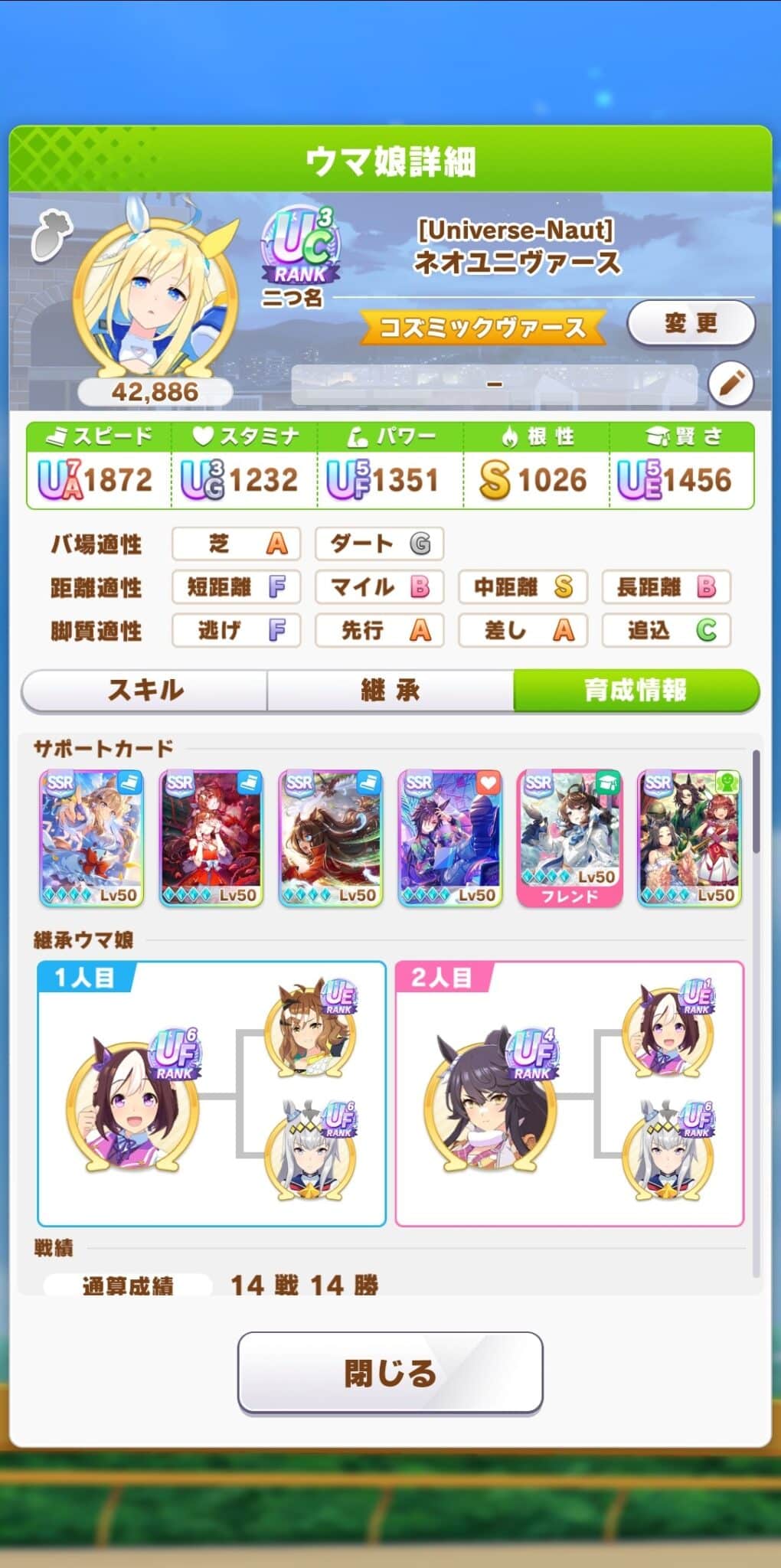Close the dialog with 閉じる button
The image size is (781, 1568).
(x=390, y=1373)
